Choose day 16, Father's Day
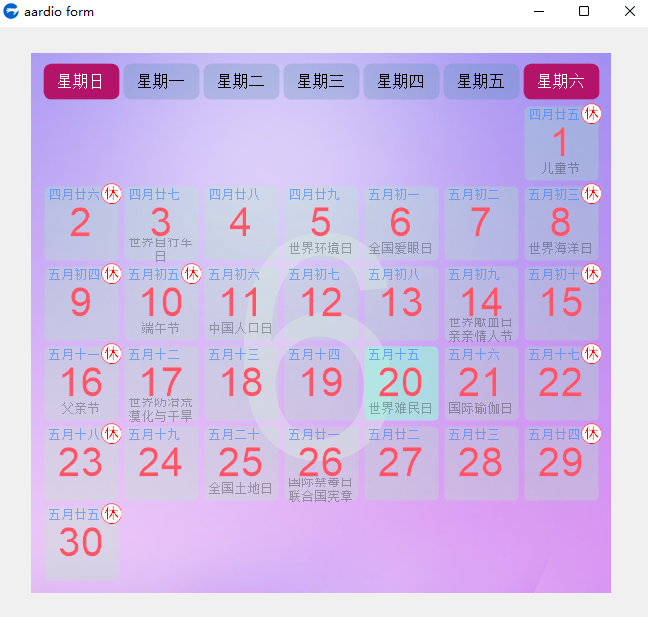 pos(81,383)
